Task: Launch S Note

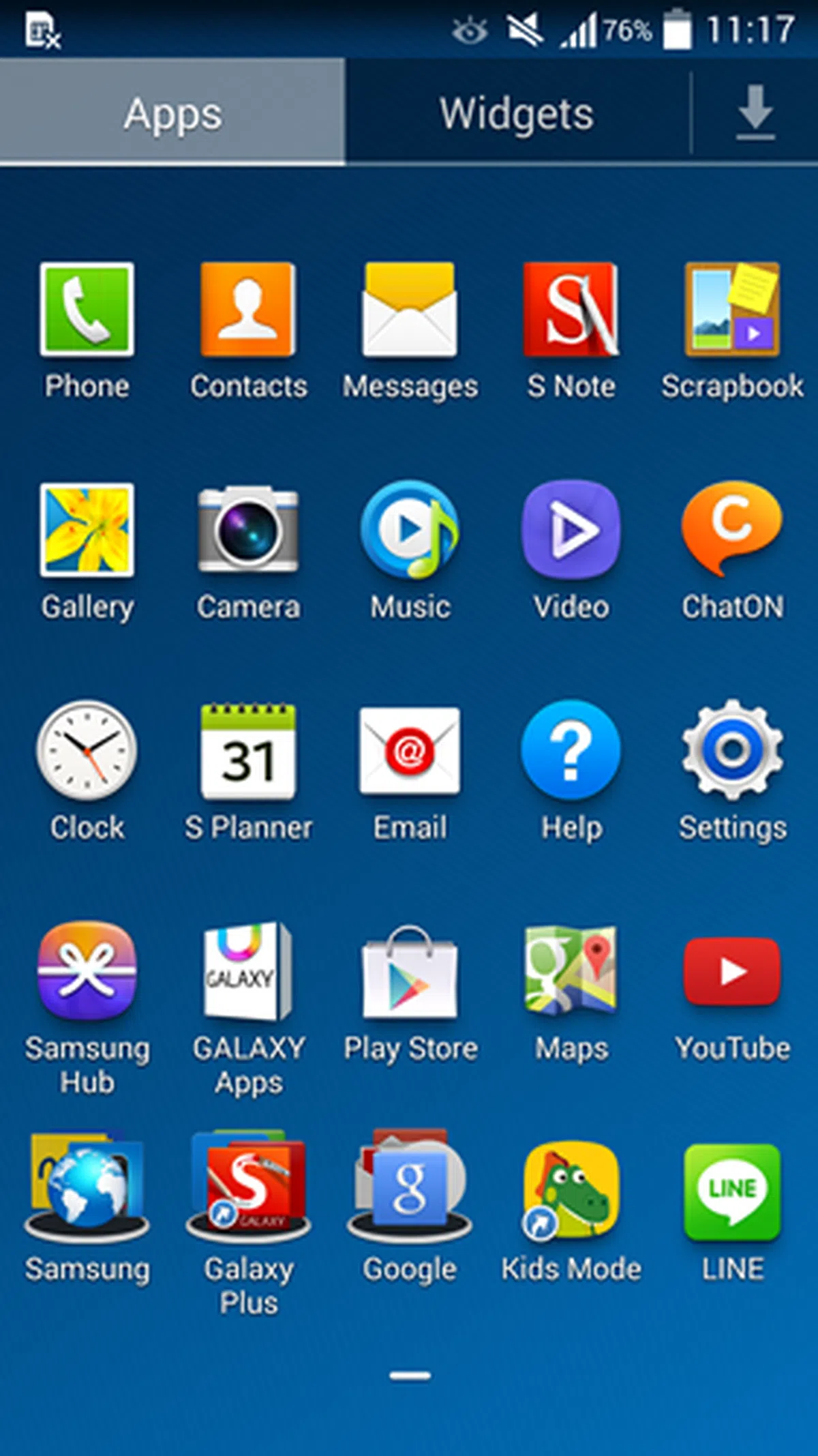Action: [571, 310]
